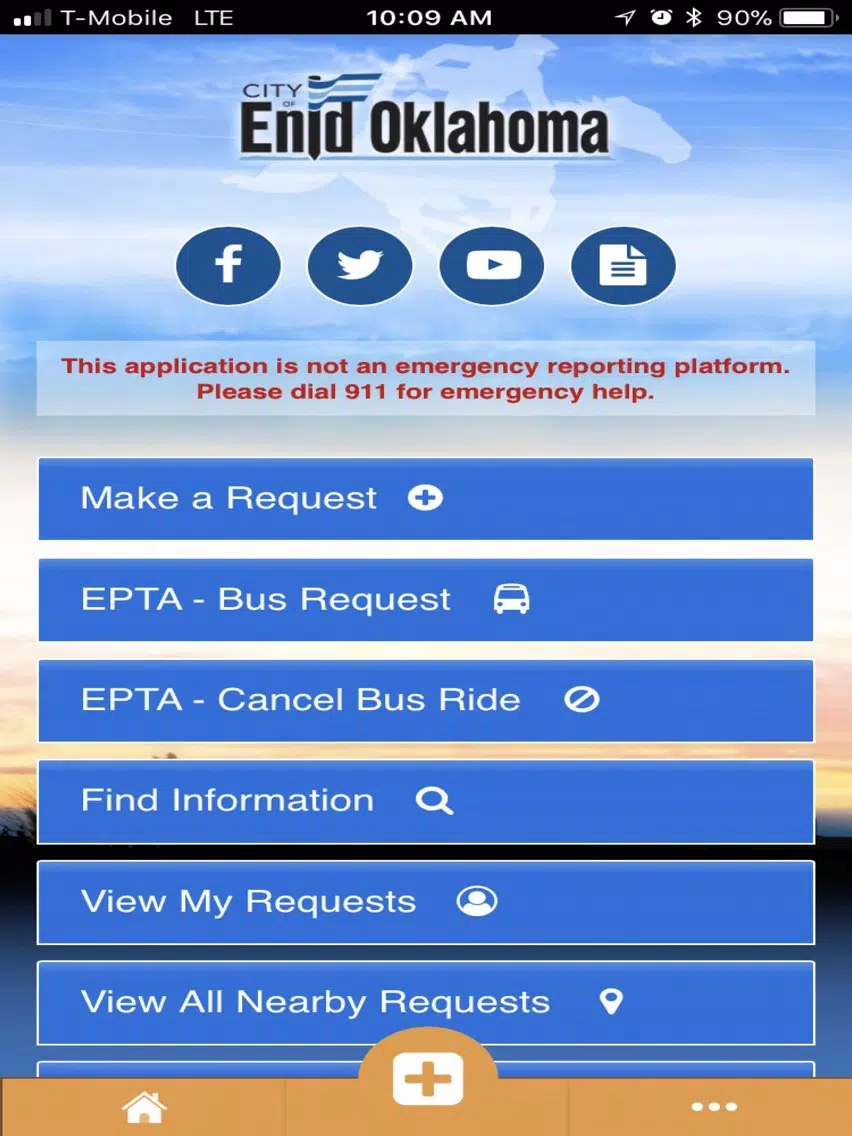
Task: Open Find Information
Action: pyautogui.click(x=426, y=801)
